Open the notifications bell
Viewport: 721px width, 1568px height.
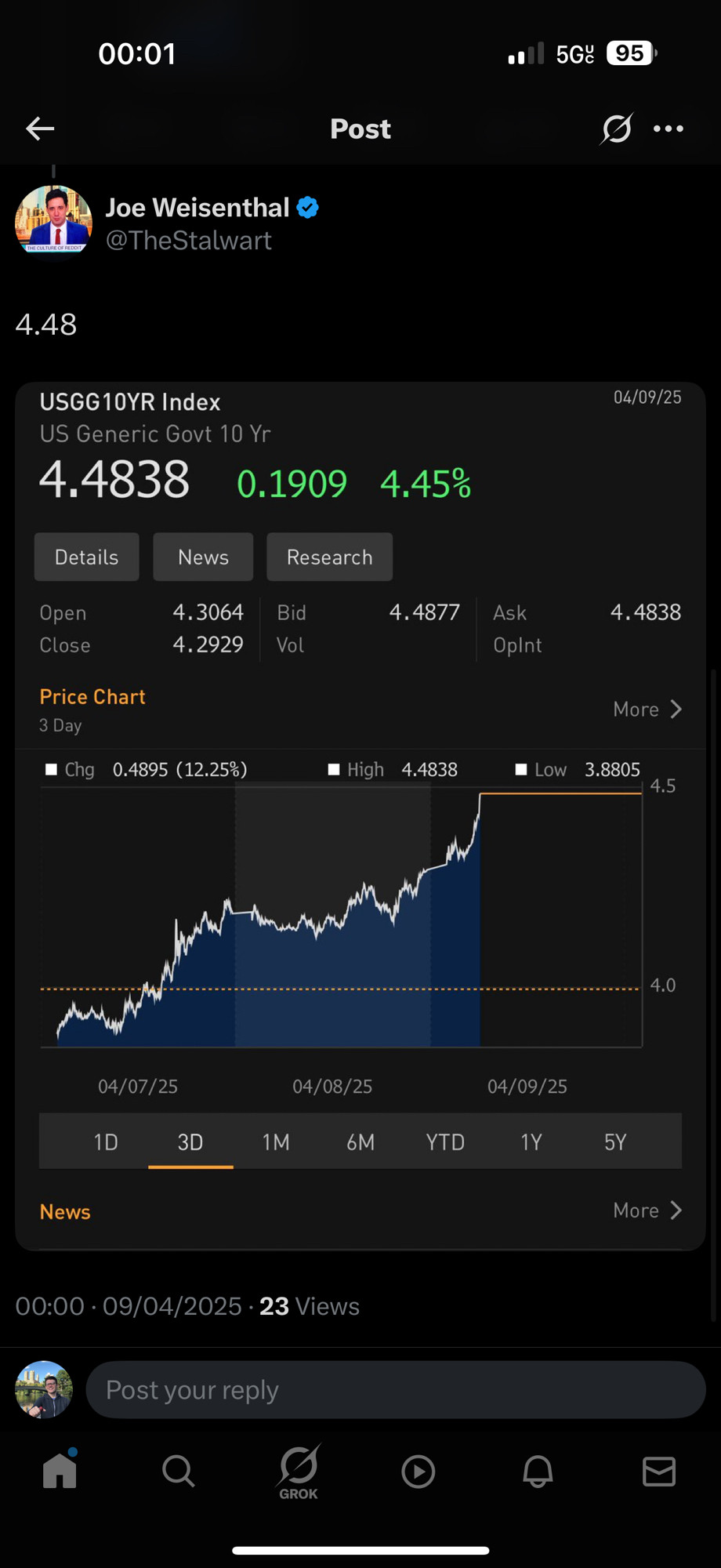(x=538, y=1472)
